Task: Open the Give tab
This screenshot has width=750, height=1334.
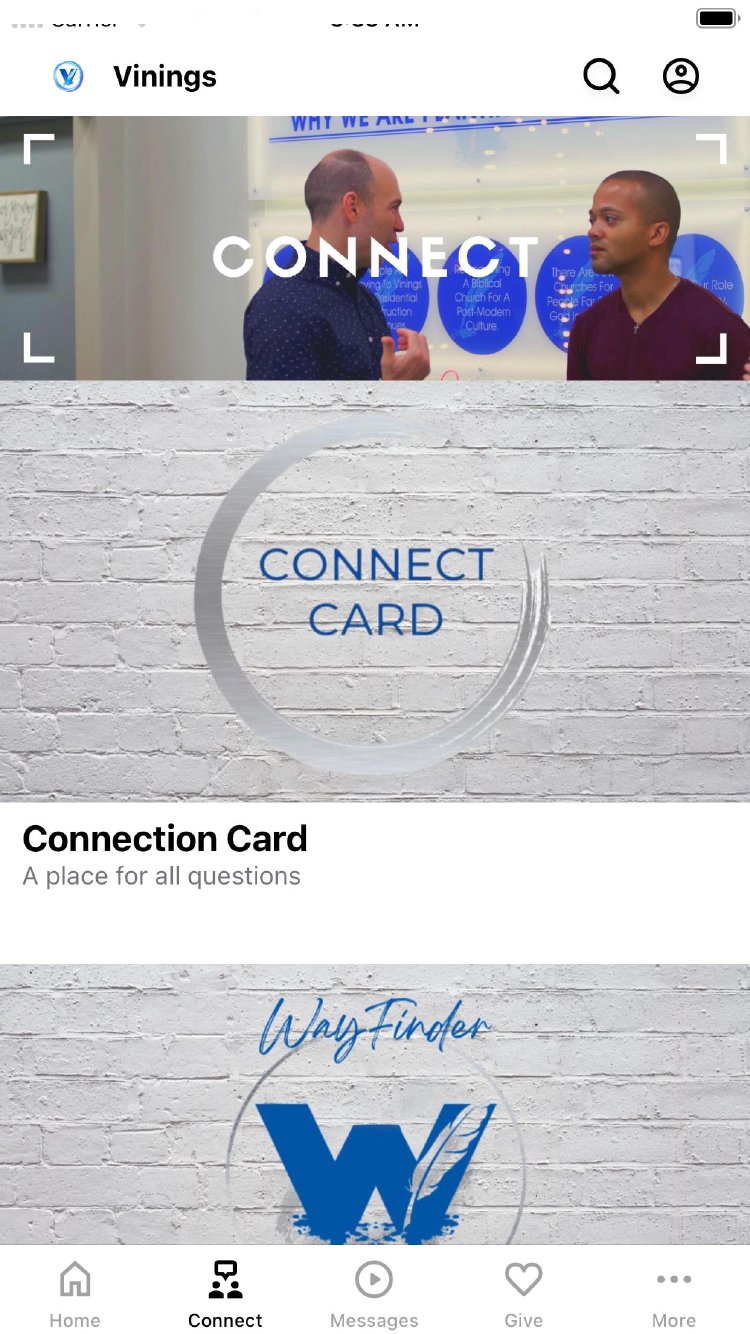Action: 523,1292
